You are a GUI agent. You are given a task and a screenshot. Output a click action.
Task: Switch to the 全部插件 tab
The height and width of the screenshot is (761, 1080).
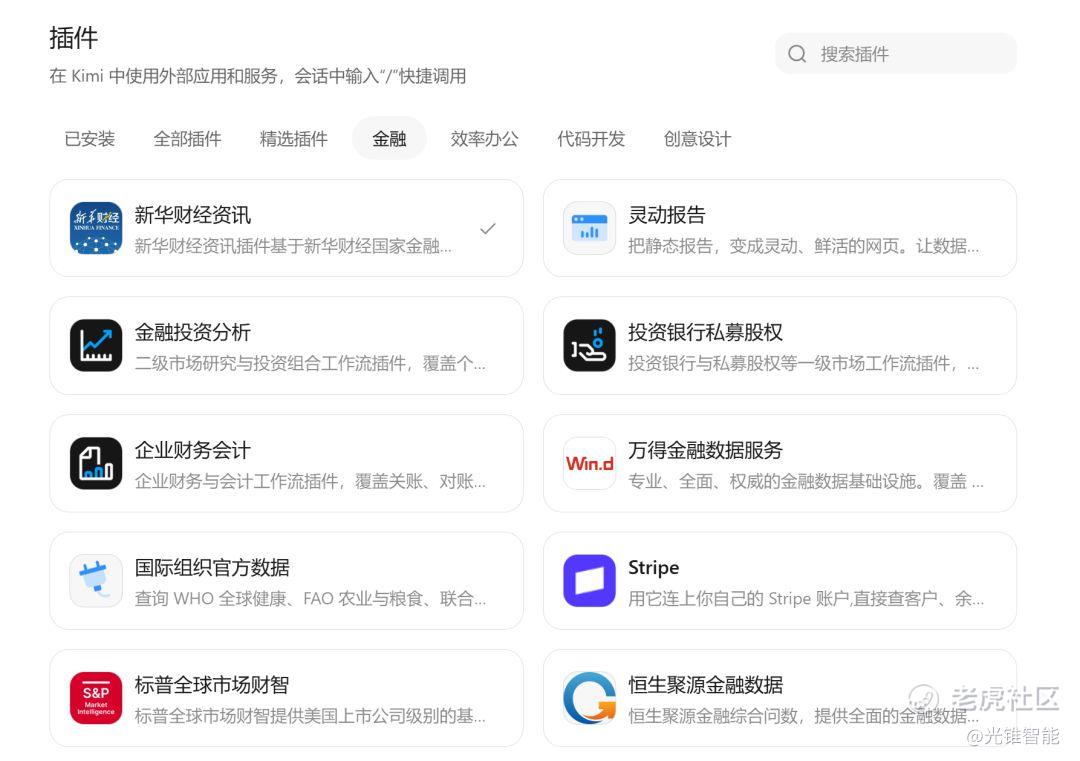click(187, 138)
